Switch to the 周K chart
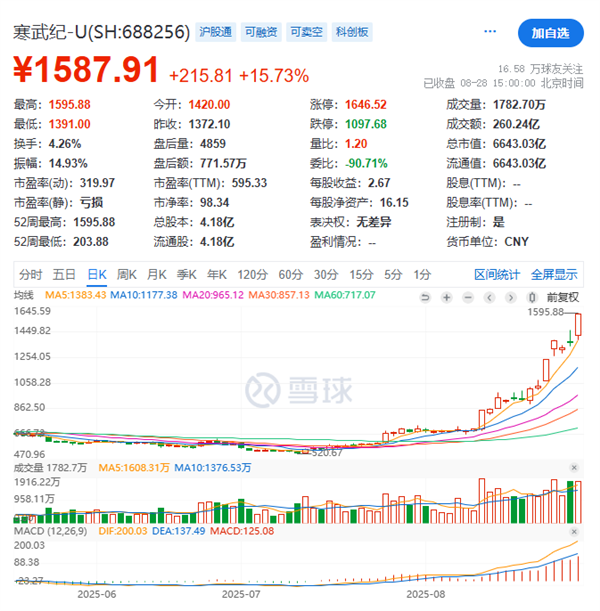This screenshot has height=611, width=600. point(127,275)
